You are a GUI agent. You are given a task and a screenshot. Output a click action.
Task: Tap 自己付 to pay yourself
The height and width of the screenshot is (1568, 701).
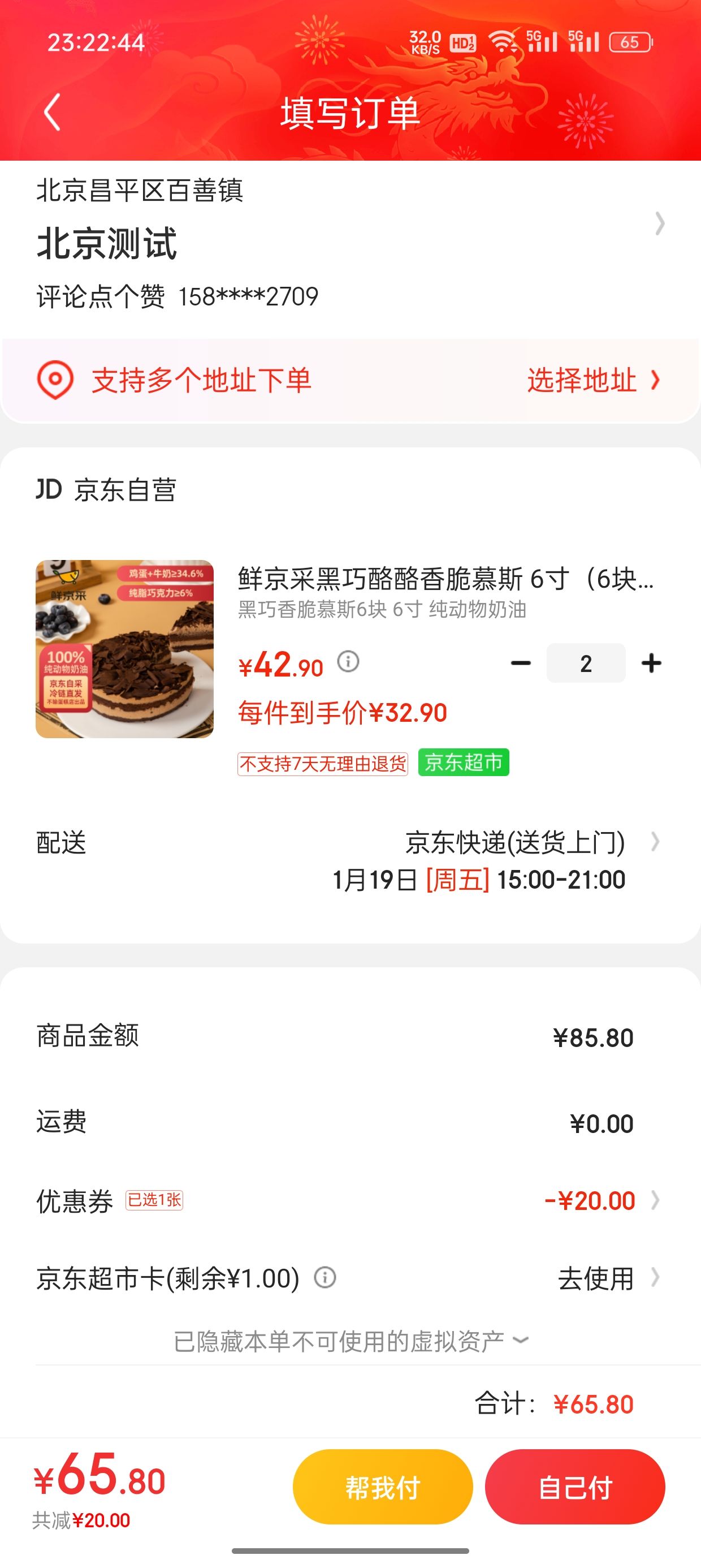pyautogui.click(x=575, y=1487)
